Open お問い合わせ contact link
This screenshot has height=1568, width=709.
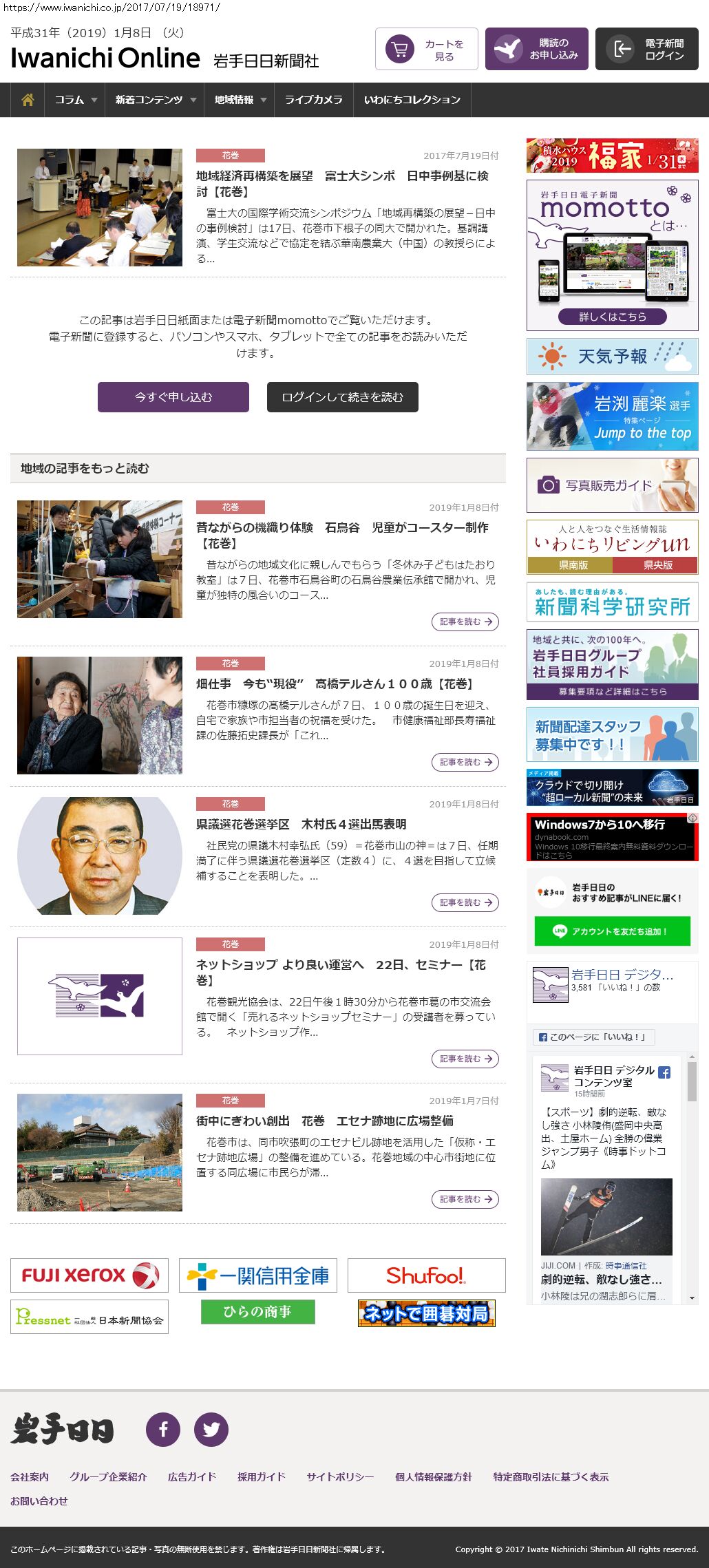[39, 1501]
